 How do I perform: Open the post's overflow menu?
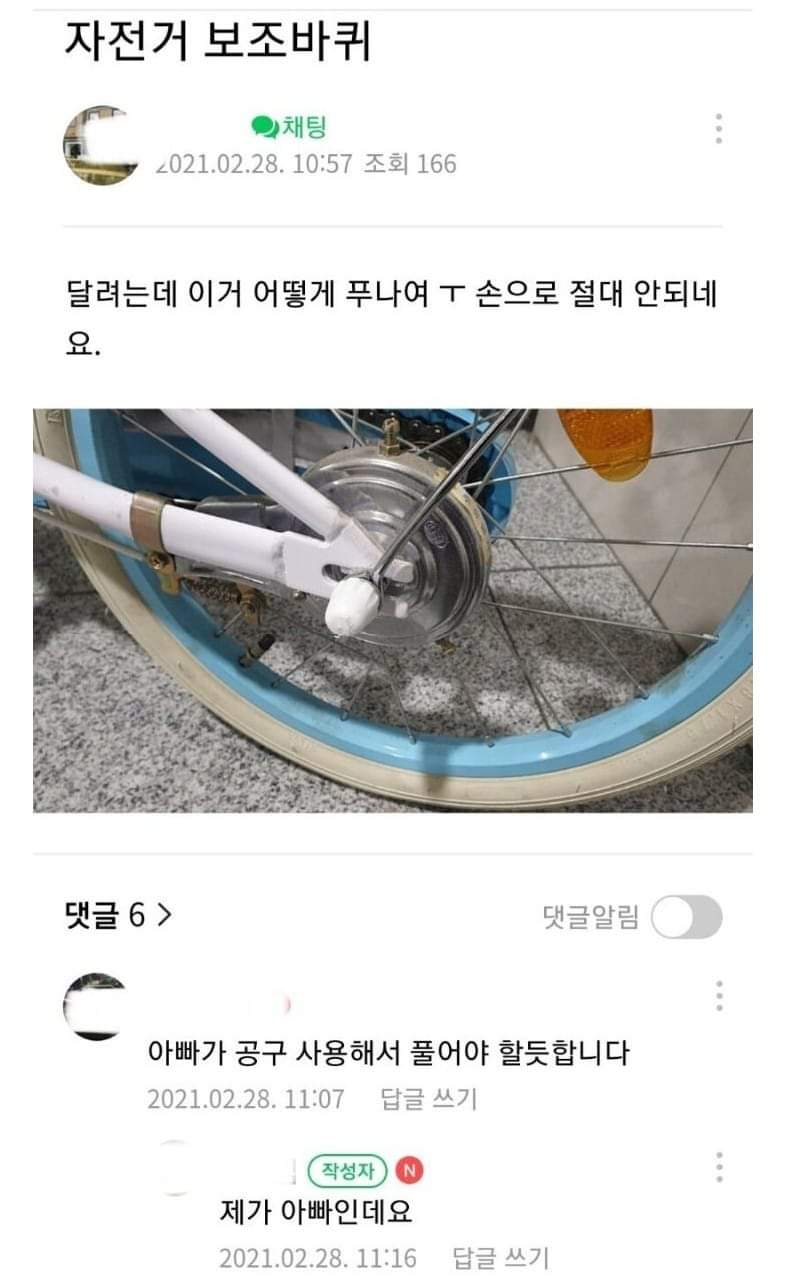tap(718, 129)
